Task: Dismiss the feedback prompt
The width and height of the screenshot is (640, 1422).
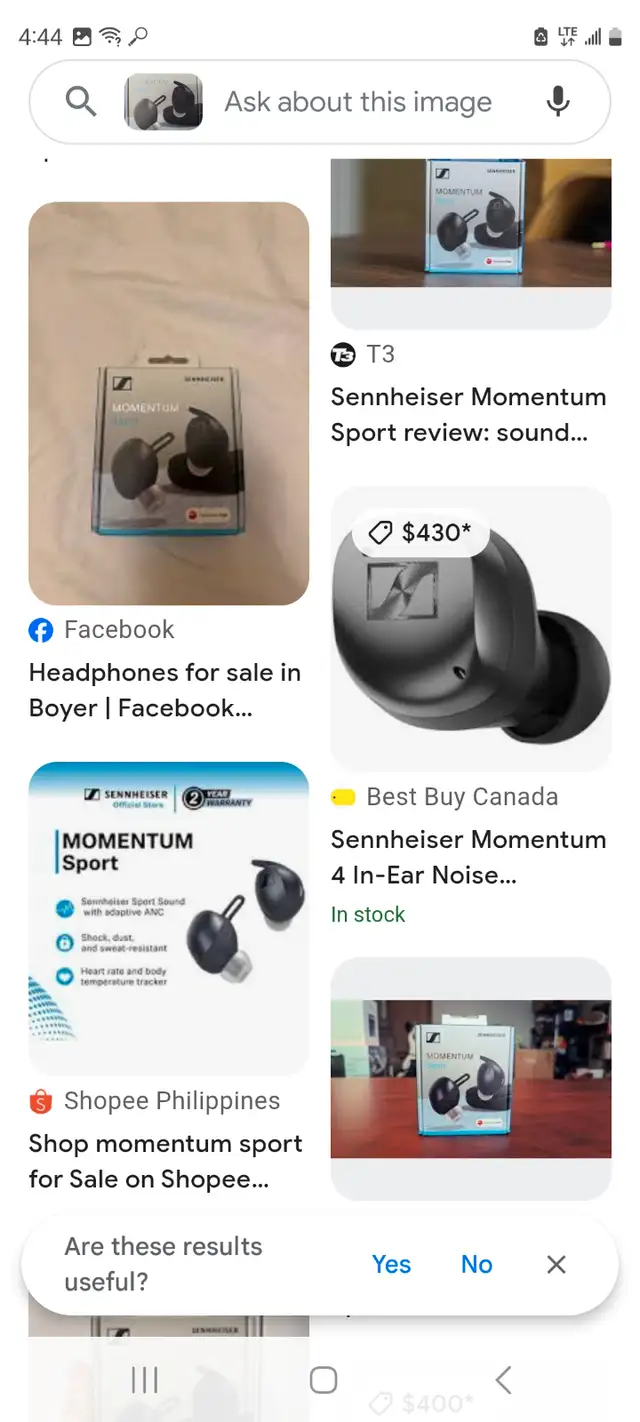Action: pos(556,1264)
